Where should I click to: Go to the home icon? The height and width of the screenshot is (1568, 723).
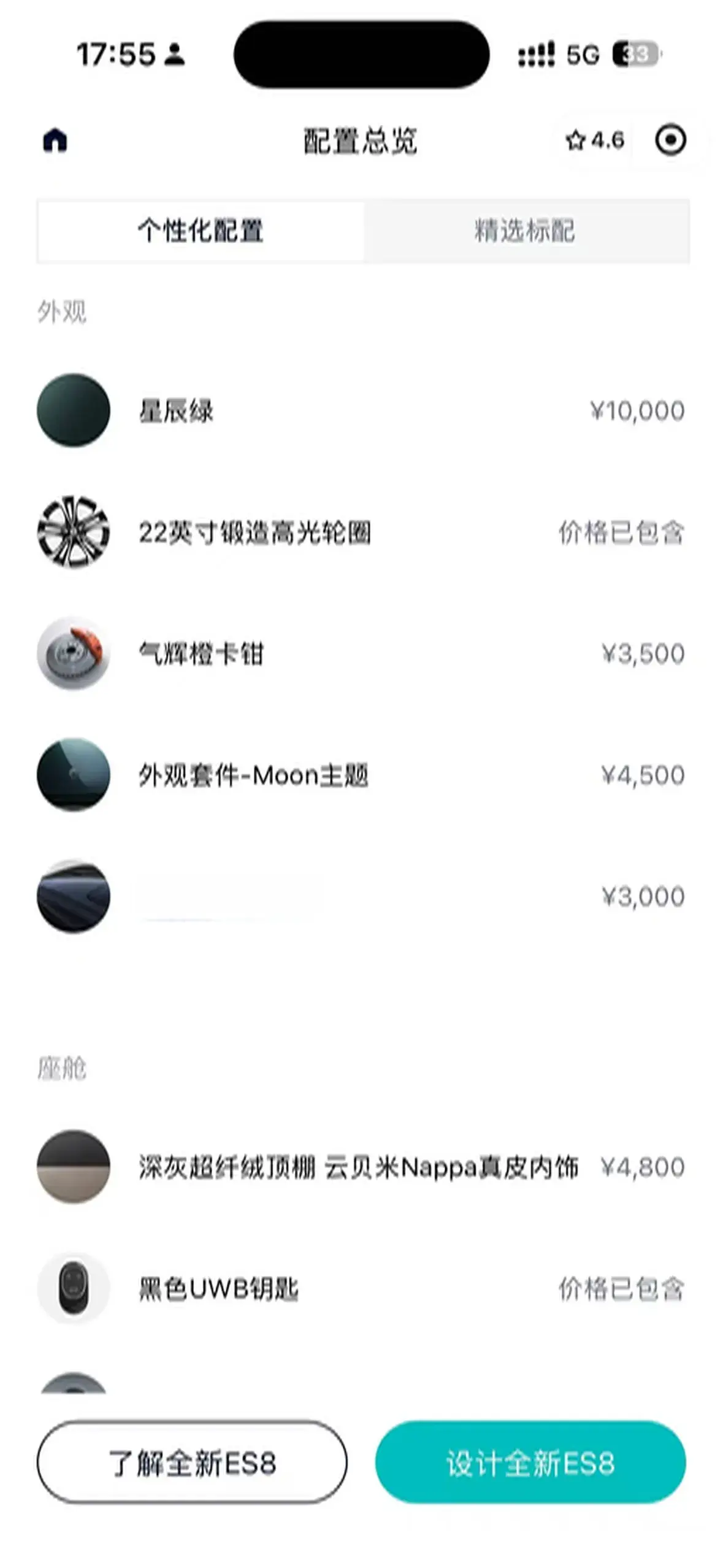[x=55, y=140]
